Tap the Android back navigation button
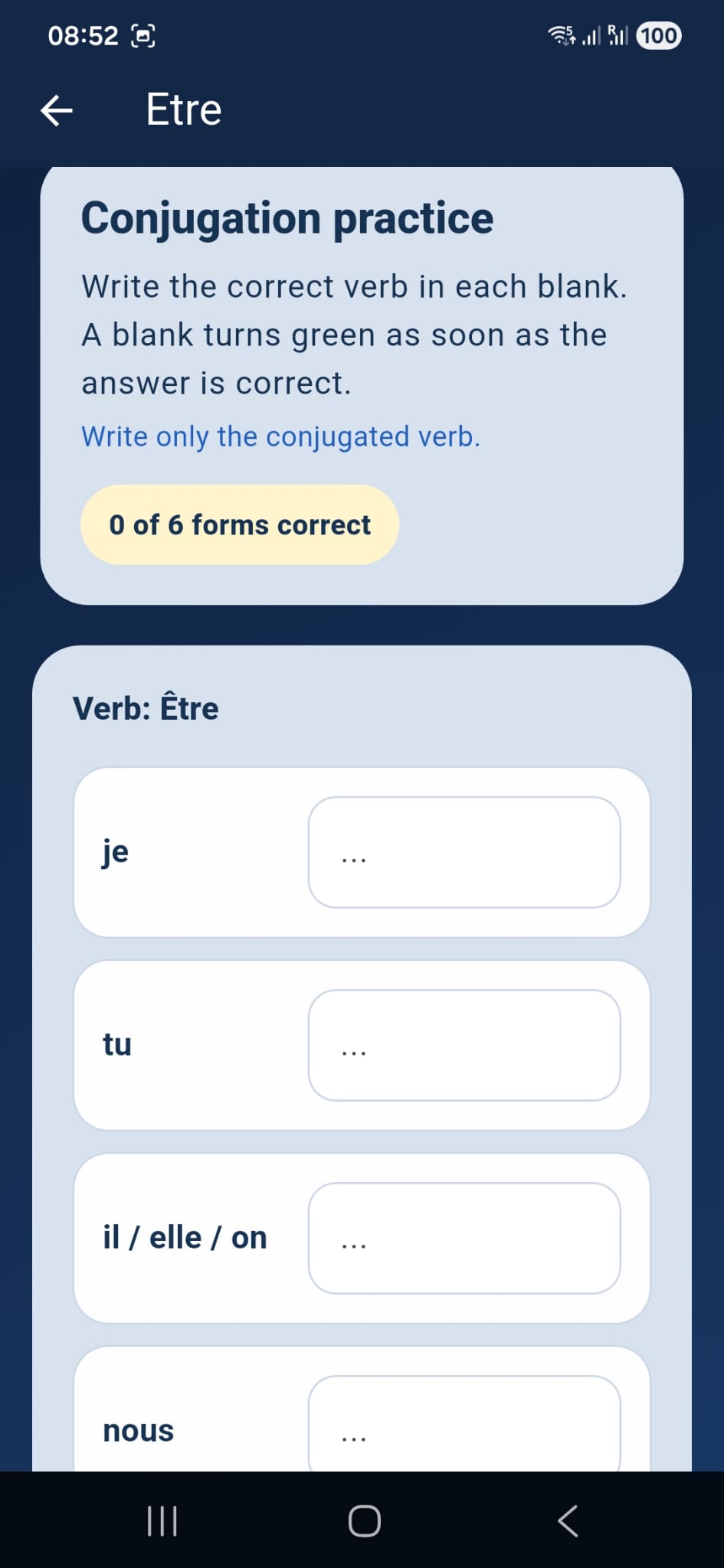 click(x=567, y=1521)
